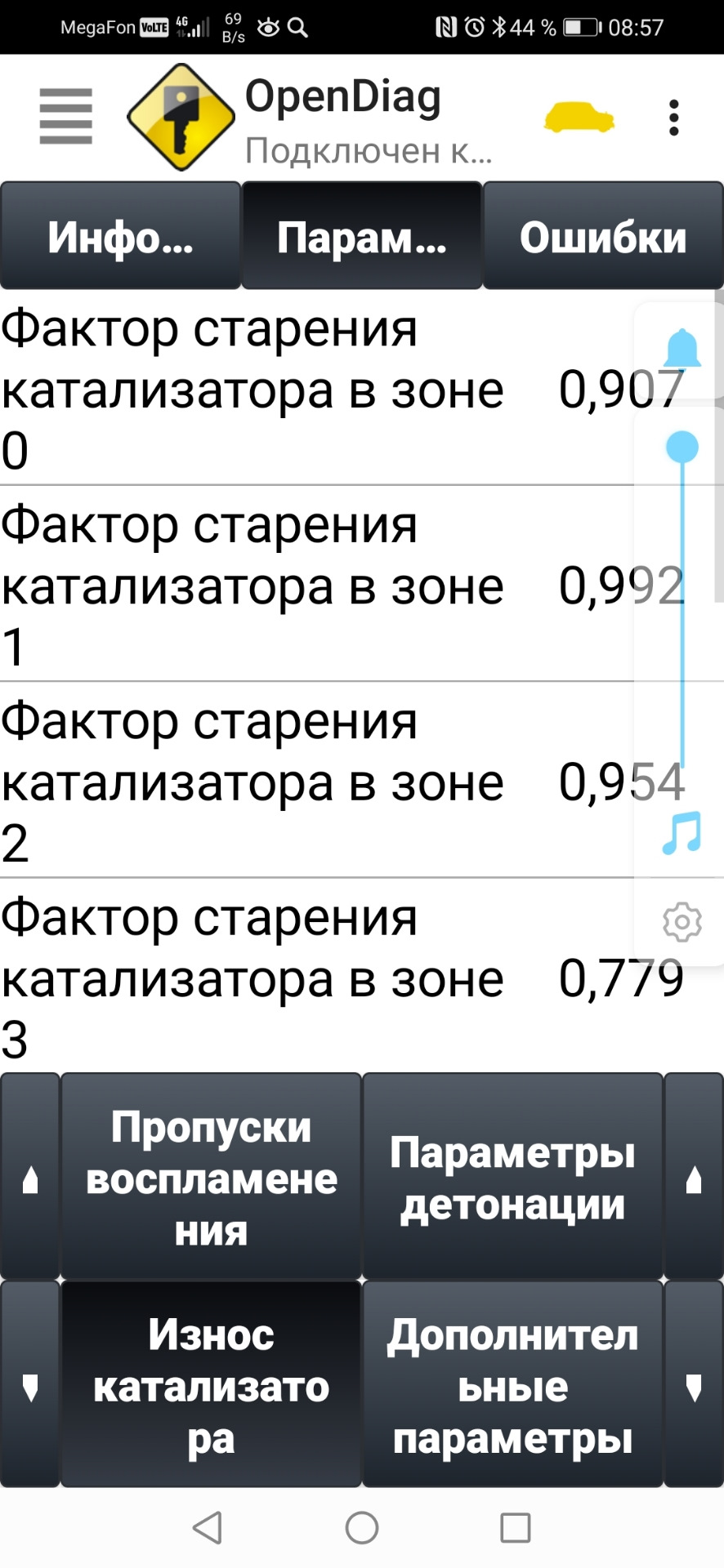Tap up arrow beside Параметры детонации
The width and height of the screenshot is (724, 1568).
(x=694, y=1177)
